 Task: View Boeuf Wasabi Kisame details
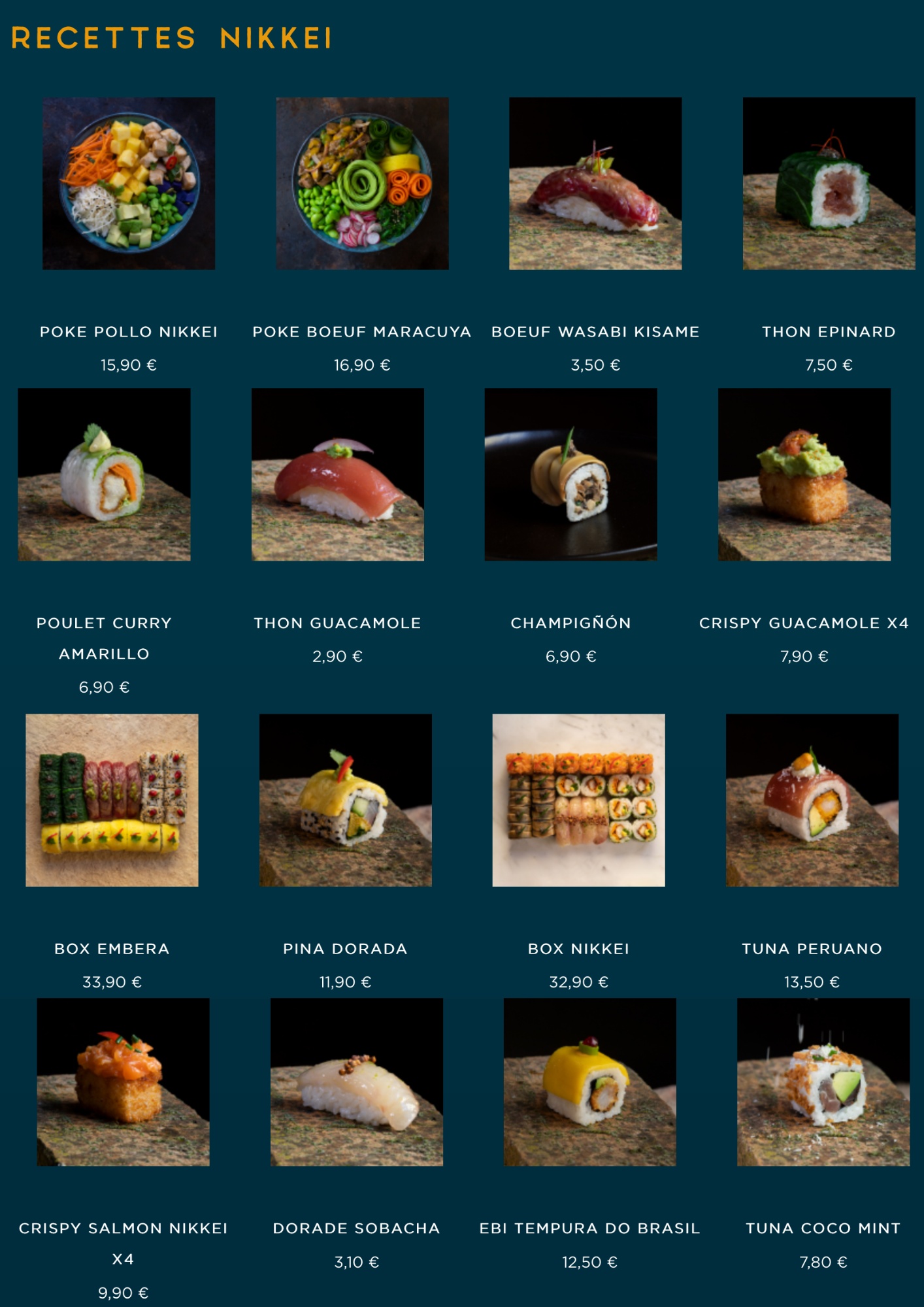pos(595,184)
